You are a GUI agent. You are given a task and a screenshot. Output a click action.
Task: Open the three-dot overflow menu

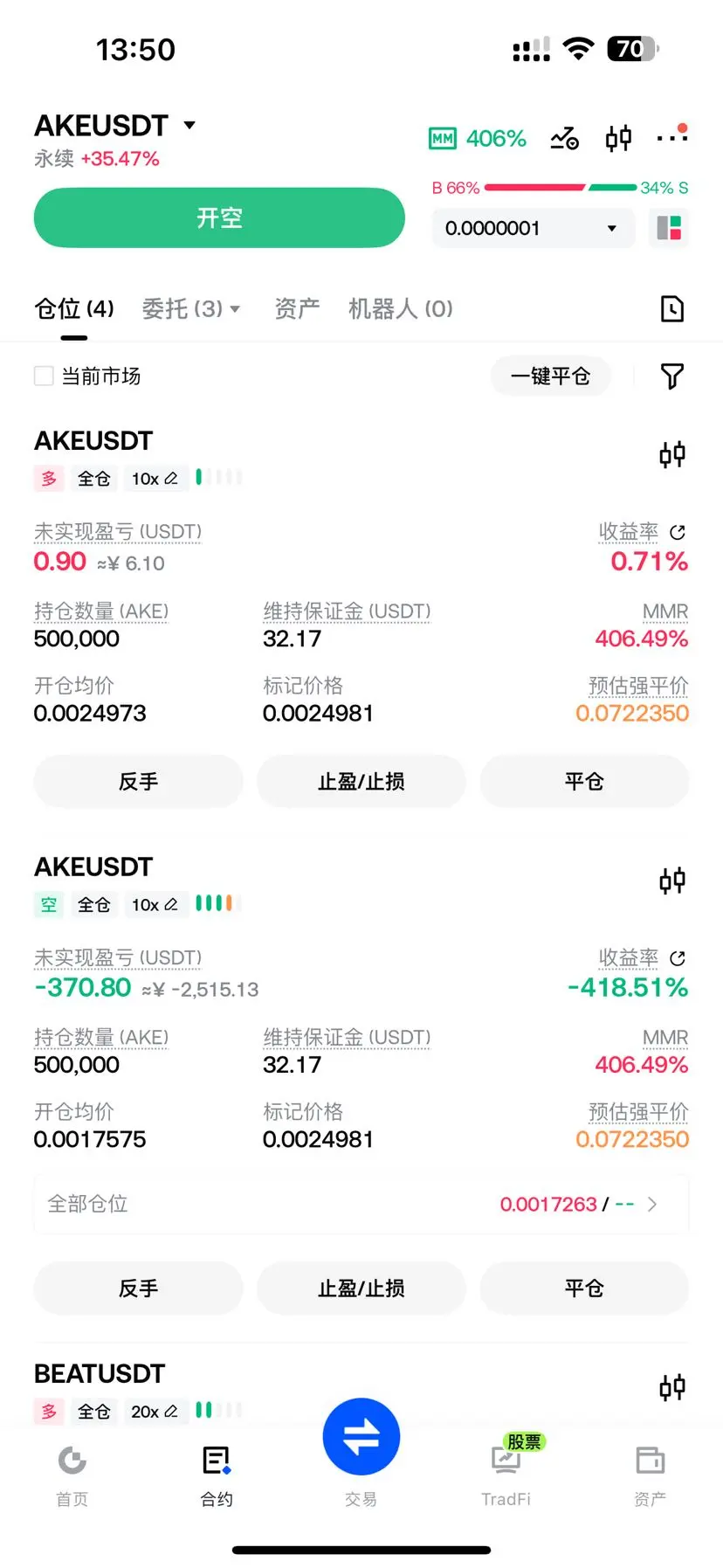(671, 136)
